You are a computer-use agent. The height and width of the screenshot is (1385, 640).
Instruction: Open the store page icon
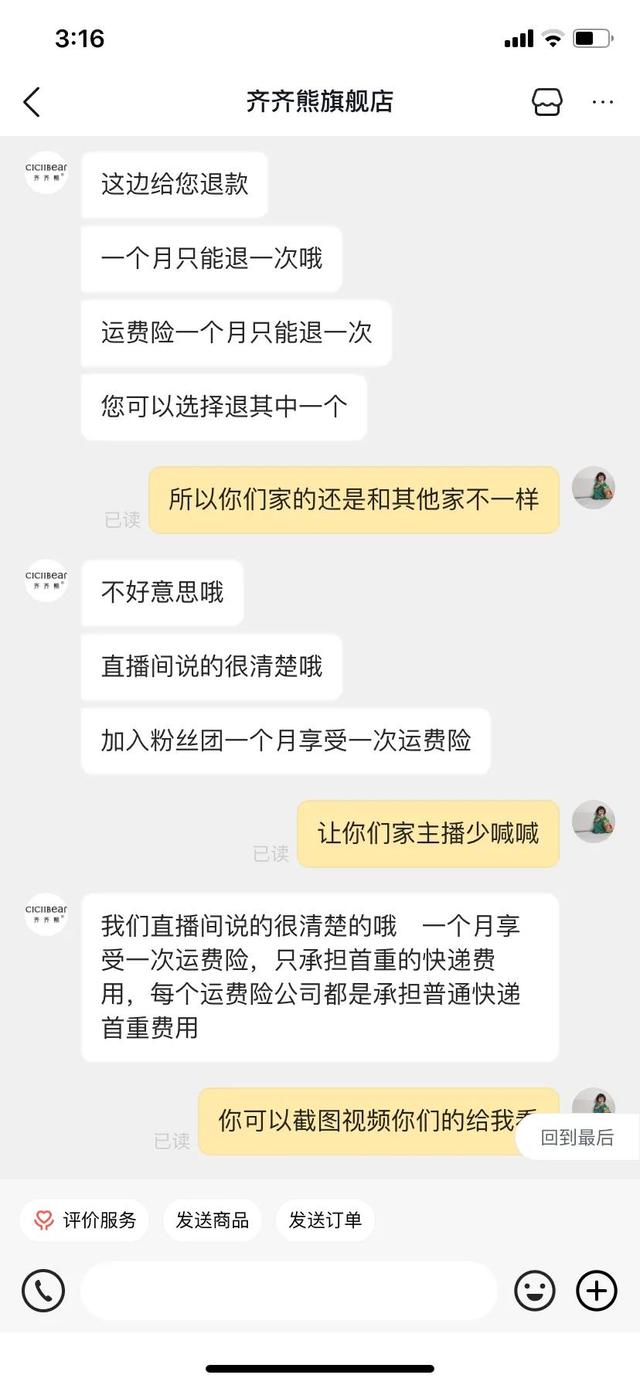547,102
